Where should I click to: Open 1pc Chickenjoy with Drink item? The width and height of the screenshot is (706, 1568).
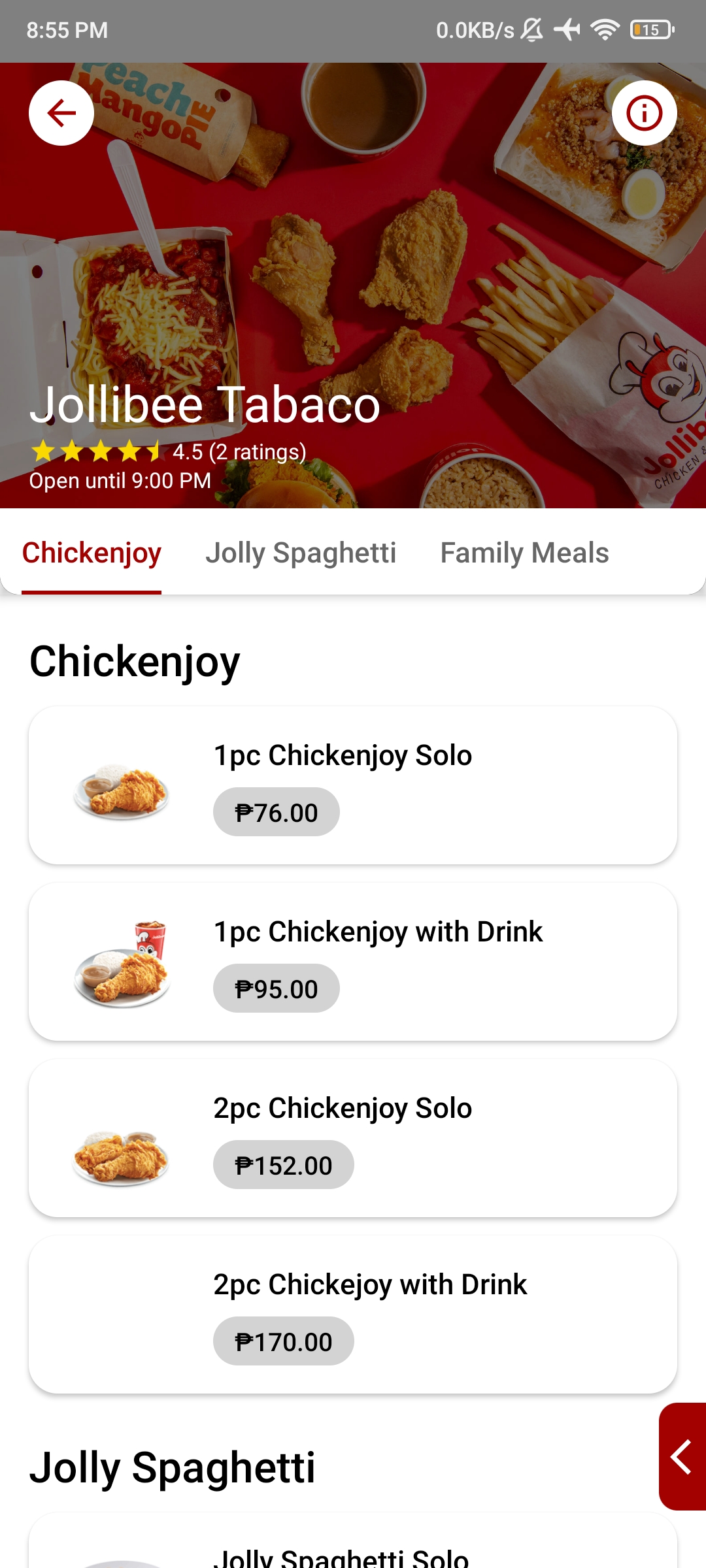coord(353,961)
